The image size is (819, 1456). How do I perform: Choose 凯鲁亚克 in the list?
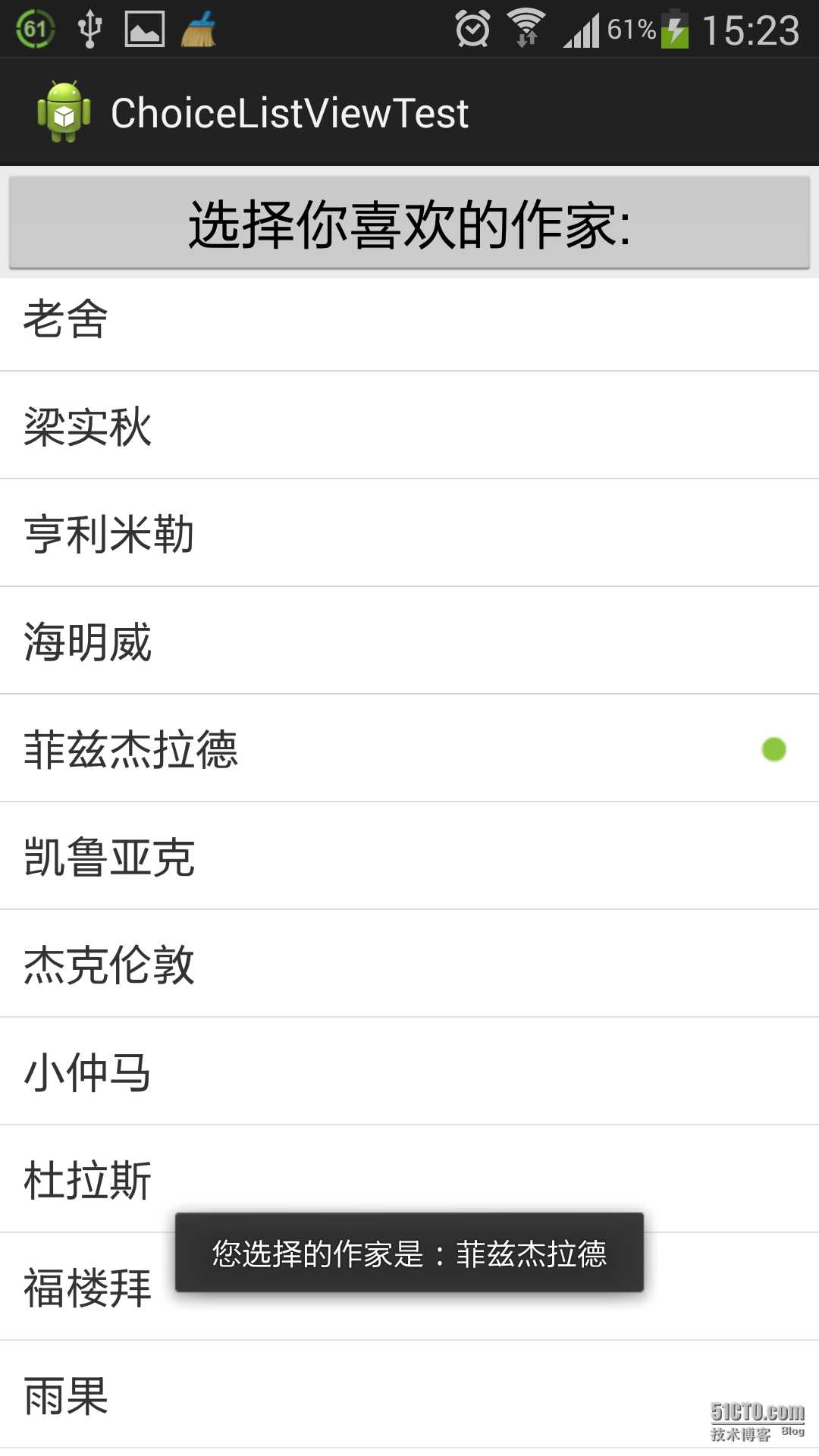(x=409, y=856)
